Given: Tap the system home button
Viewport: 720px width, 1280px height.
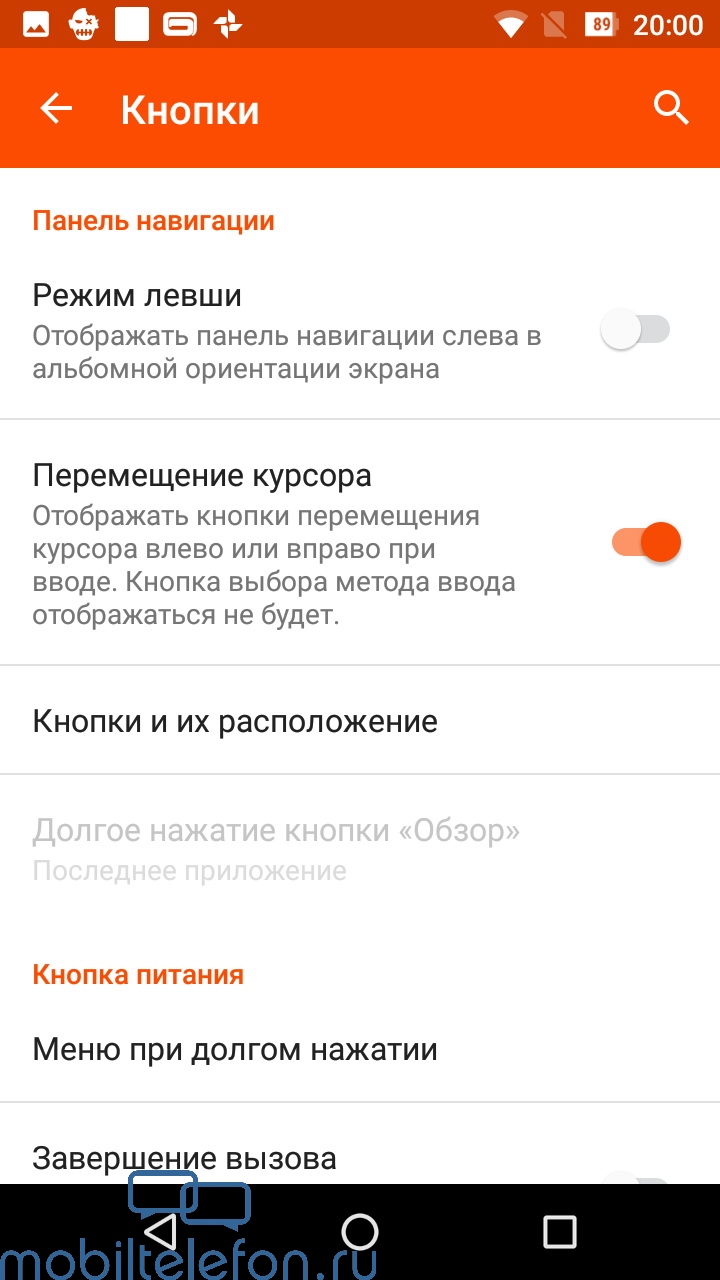Looking at the screenshot, I should tap(360, 1231).
